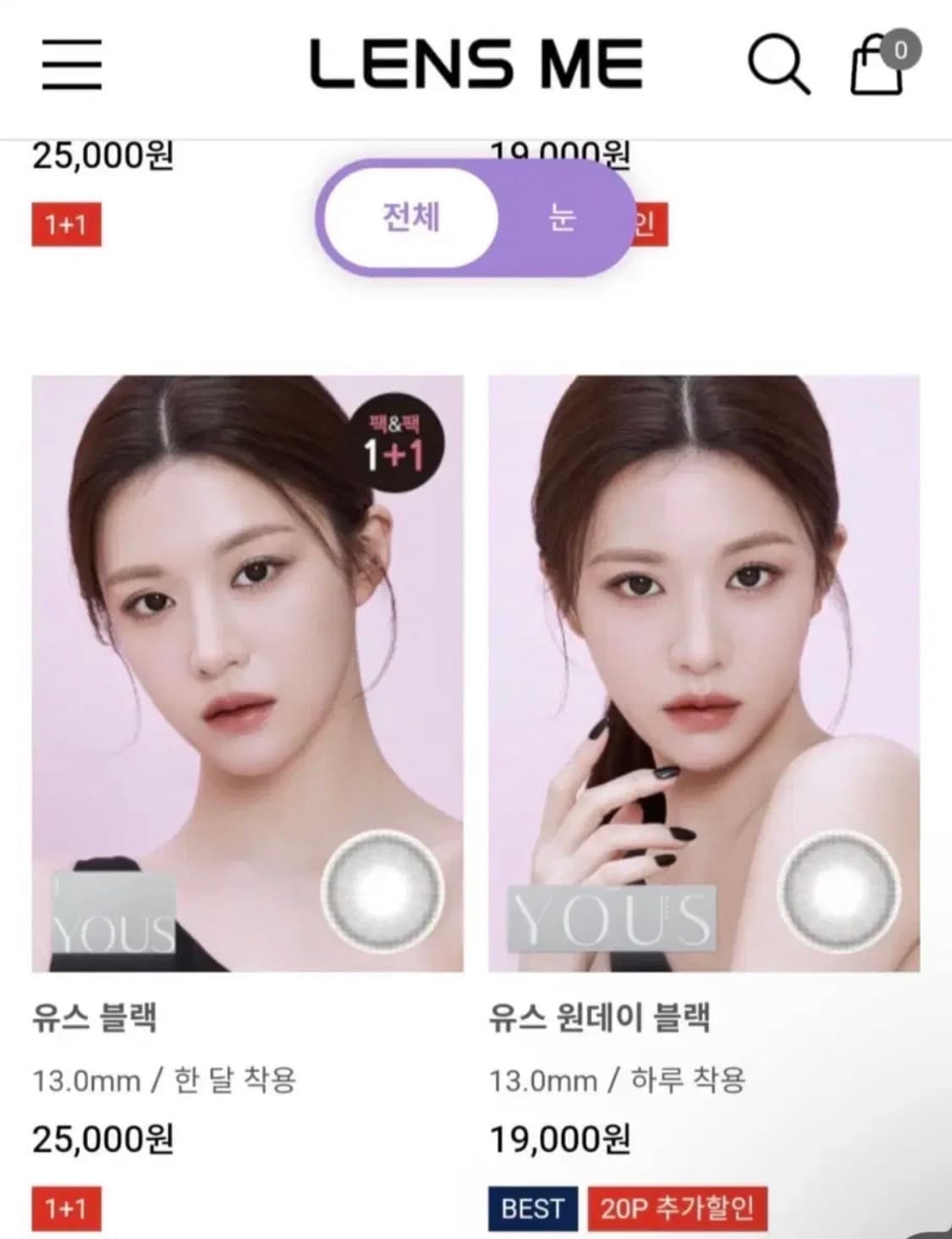Click the cart item count badge showing 0
Viewport: 952px width, 1239px height.
(900, 49)
